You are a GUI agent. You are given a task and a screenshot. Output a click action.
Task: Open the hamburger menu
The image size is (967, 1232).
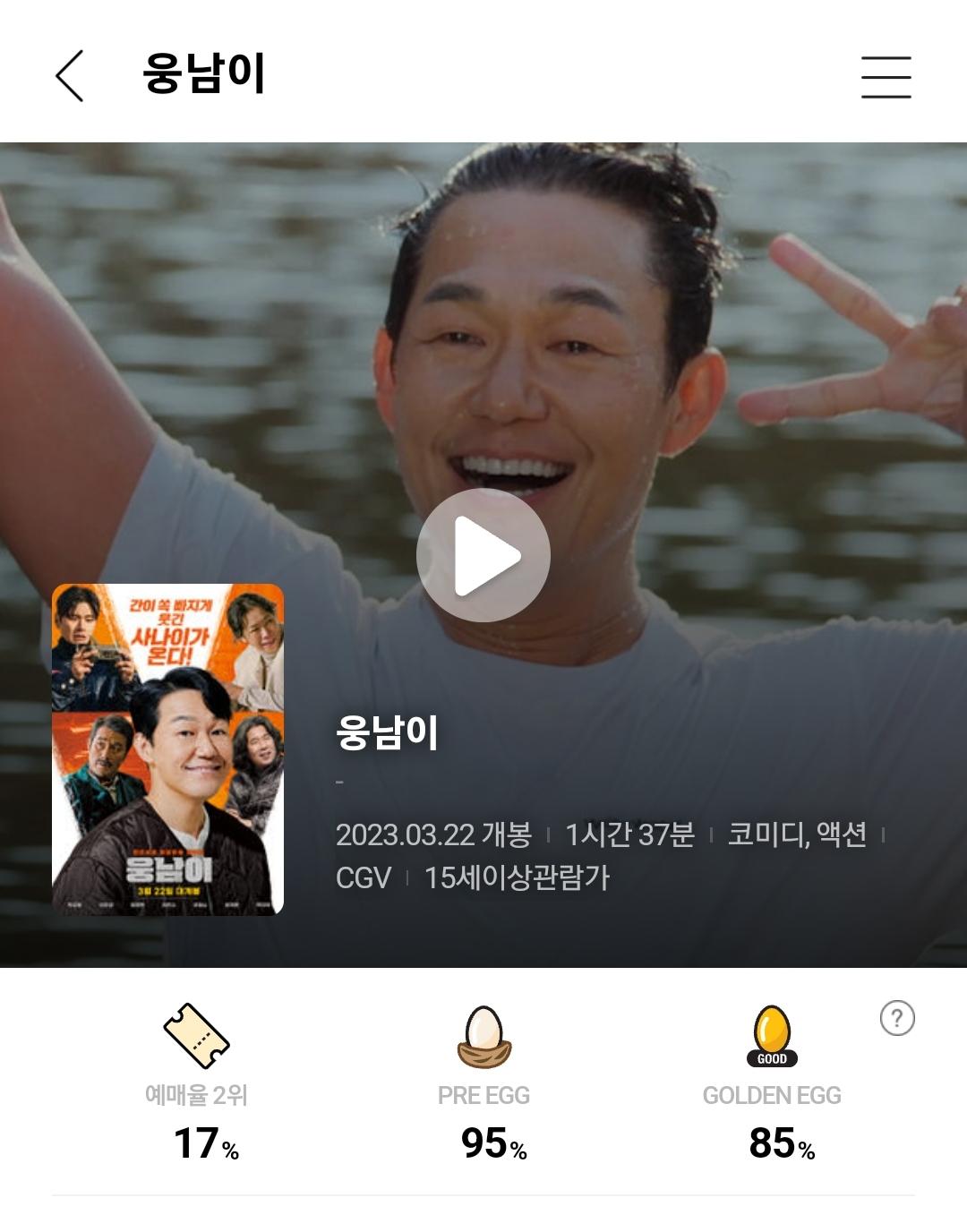coord(886,76)
